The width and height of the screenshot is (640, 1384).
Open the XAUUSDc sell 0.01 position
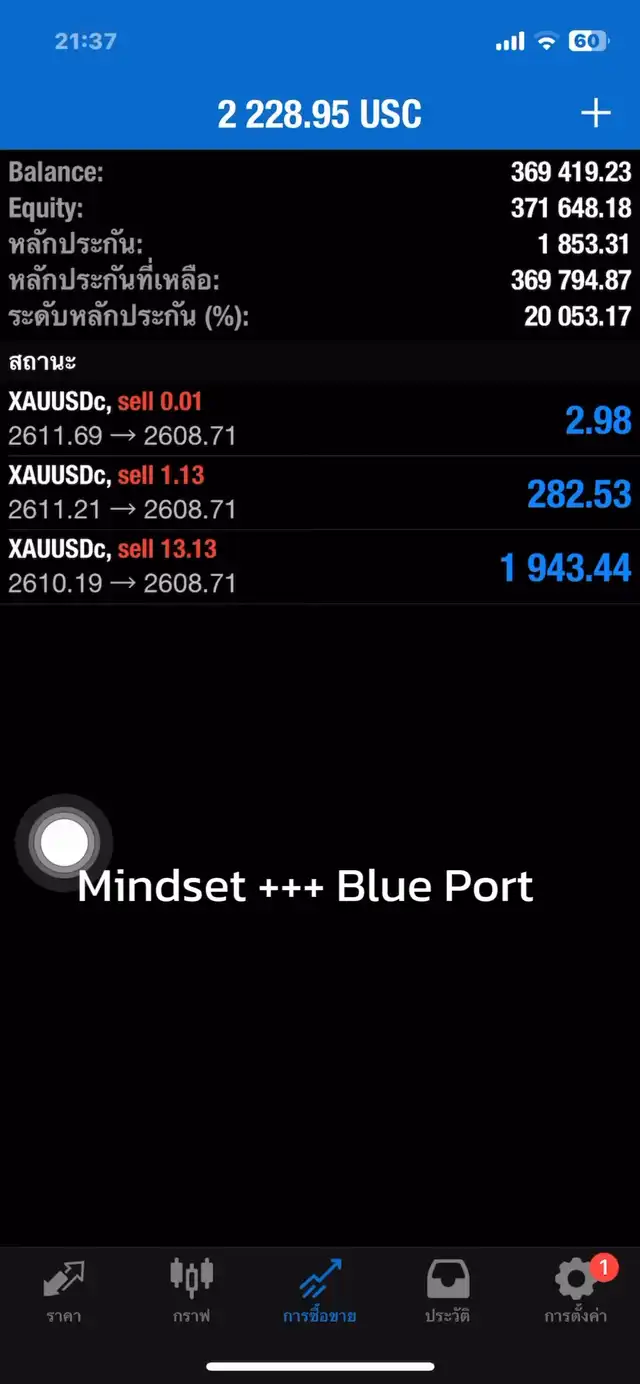coord(320,419)
